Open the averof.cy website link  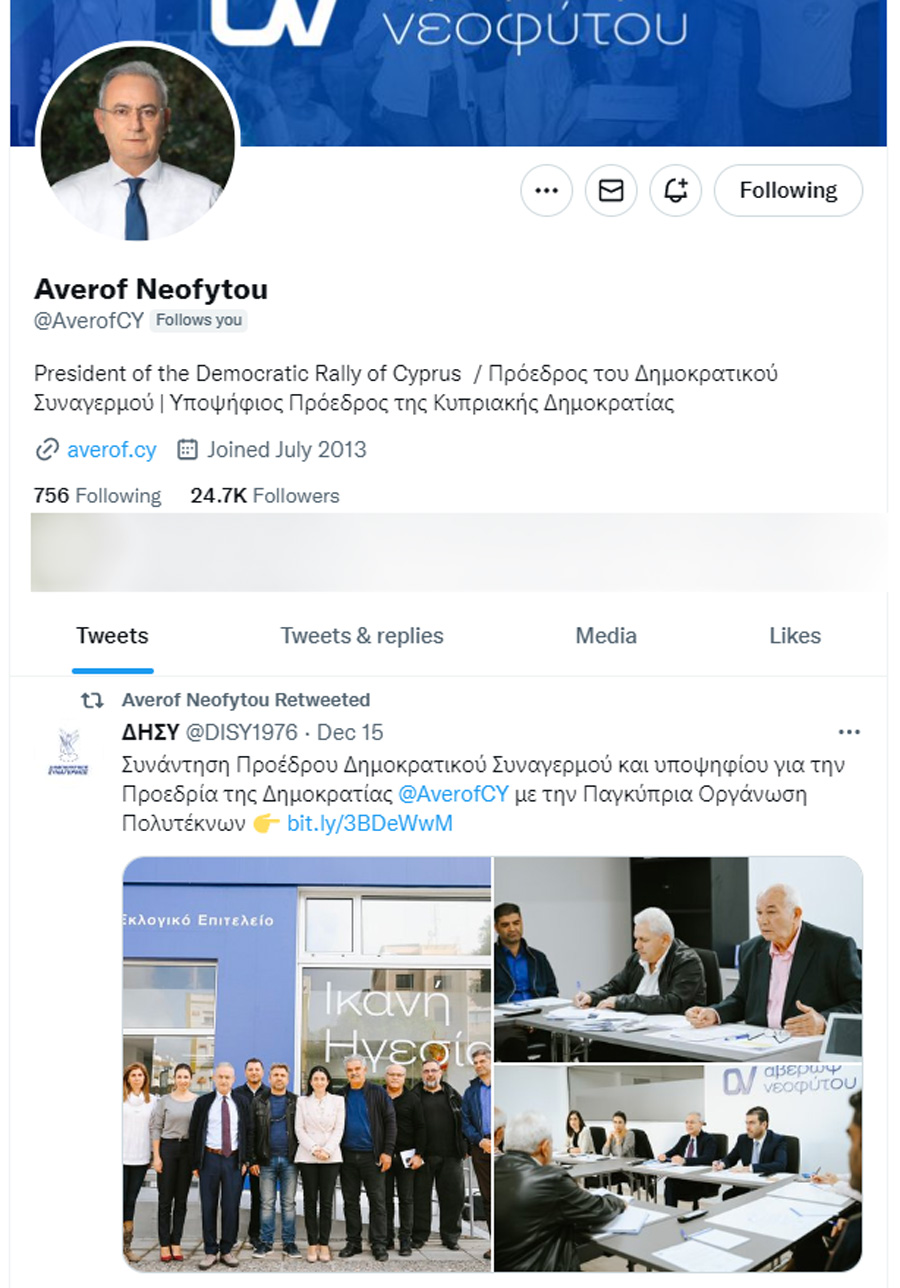(111, 450)
